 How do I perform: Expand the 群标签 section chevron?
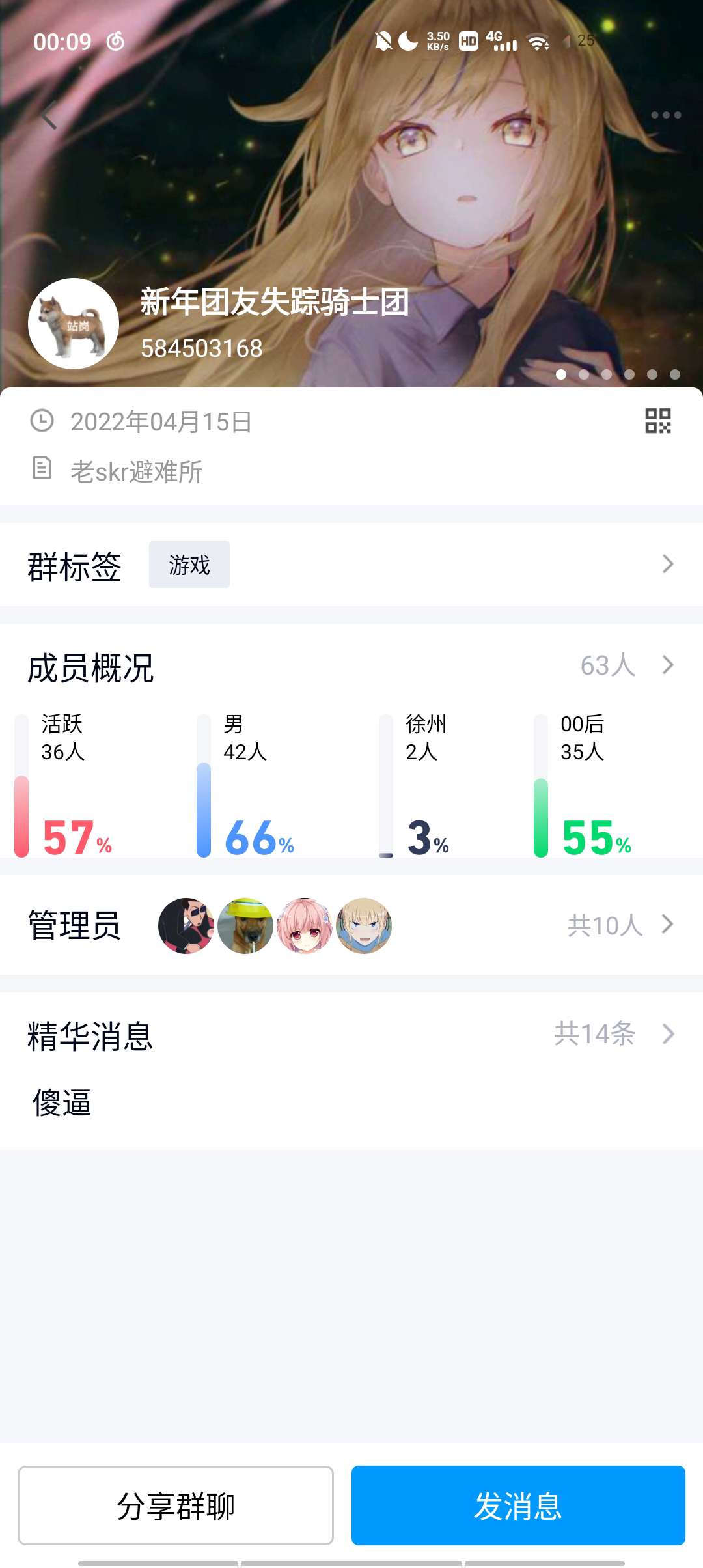click(668, 565)
